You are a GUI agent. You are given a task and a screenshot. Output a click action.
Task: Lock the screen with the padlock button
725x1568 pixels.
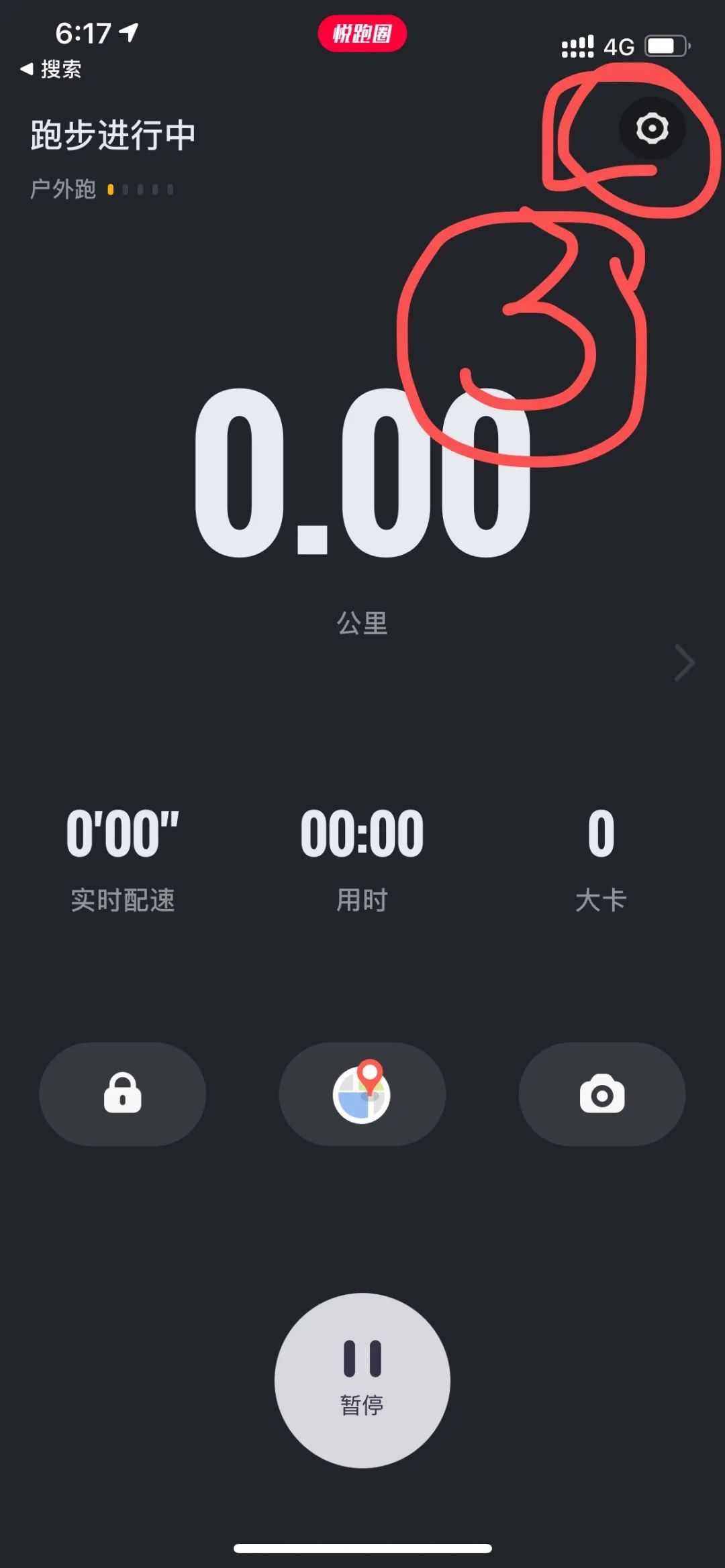click(x=122, y=1094)
